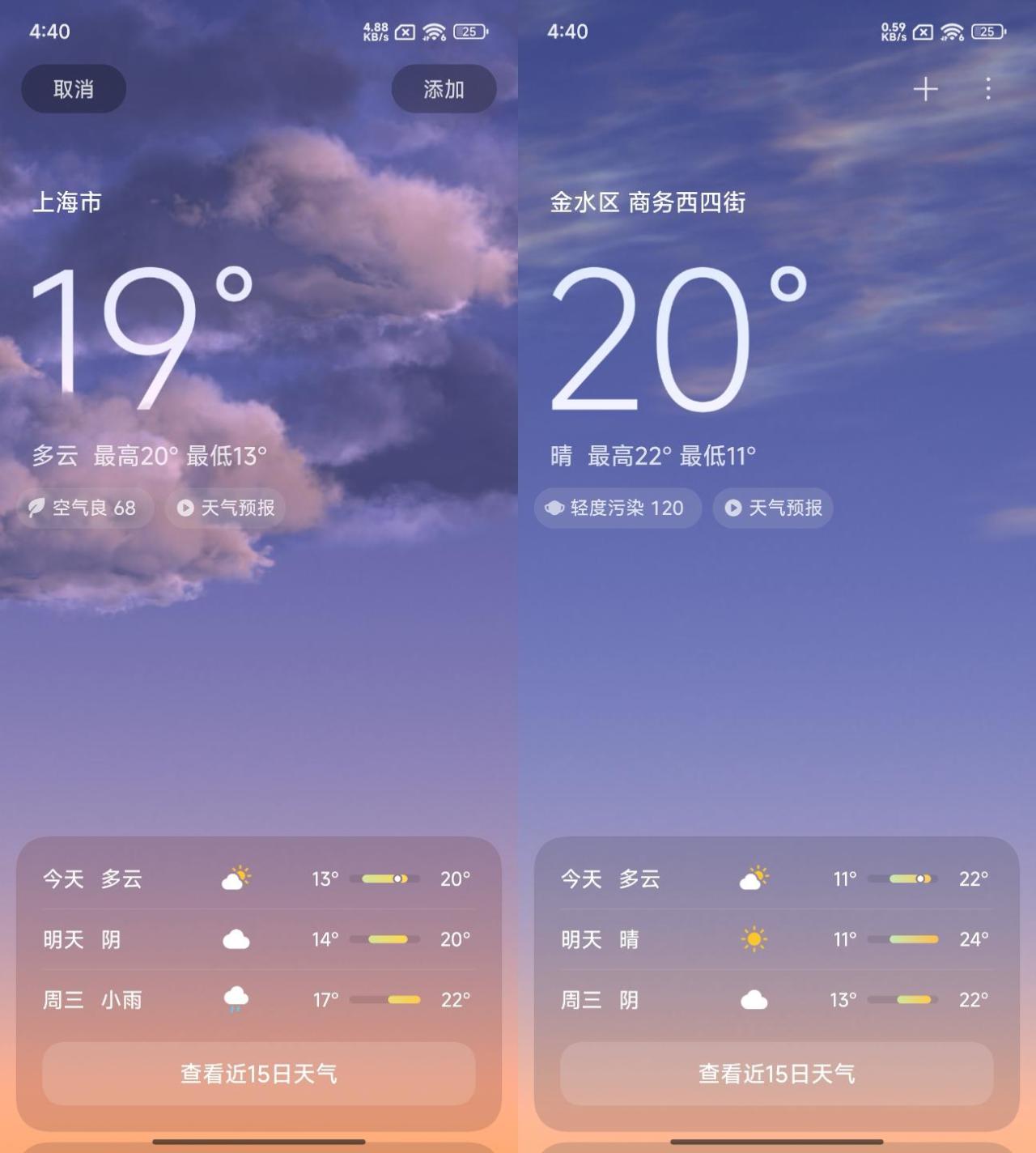Open the three-dot overflow menu
Screen dimensions: 1036x1153
coord(987,89)
